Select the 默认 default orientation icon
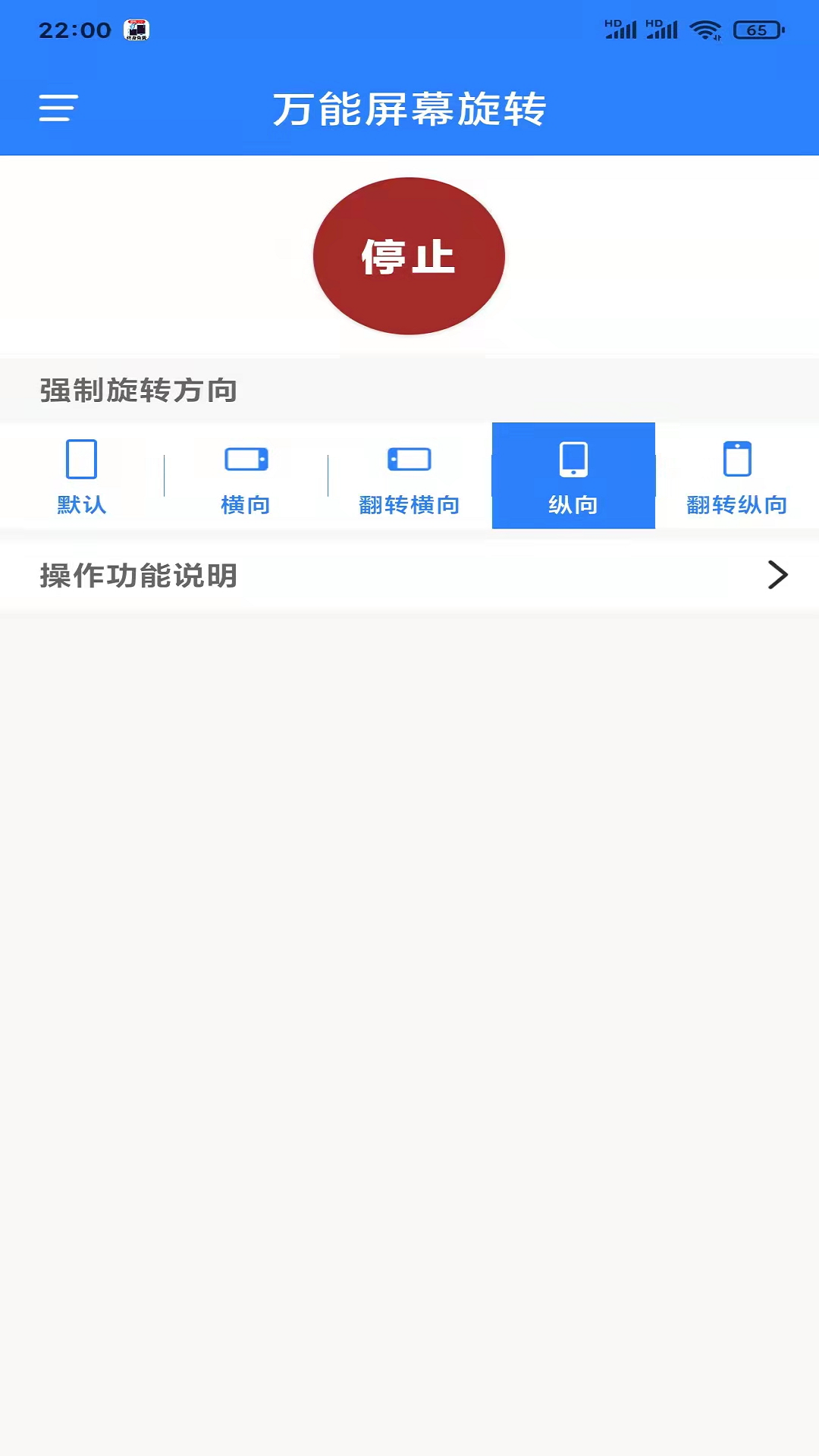Viewport: 819px width, 1456px height. (81, 459)
